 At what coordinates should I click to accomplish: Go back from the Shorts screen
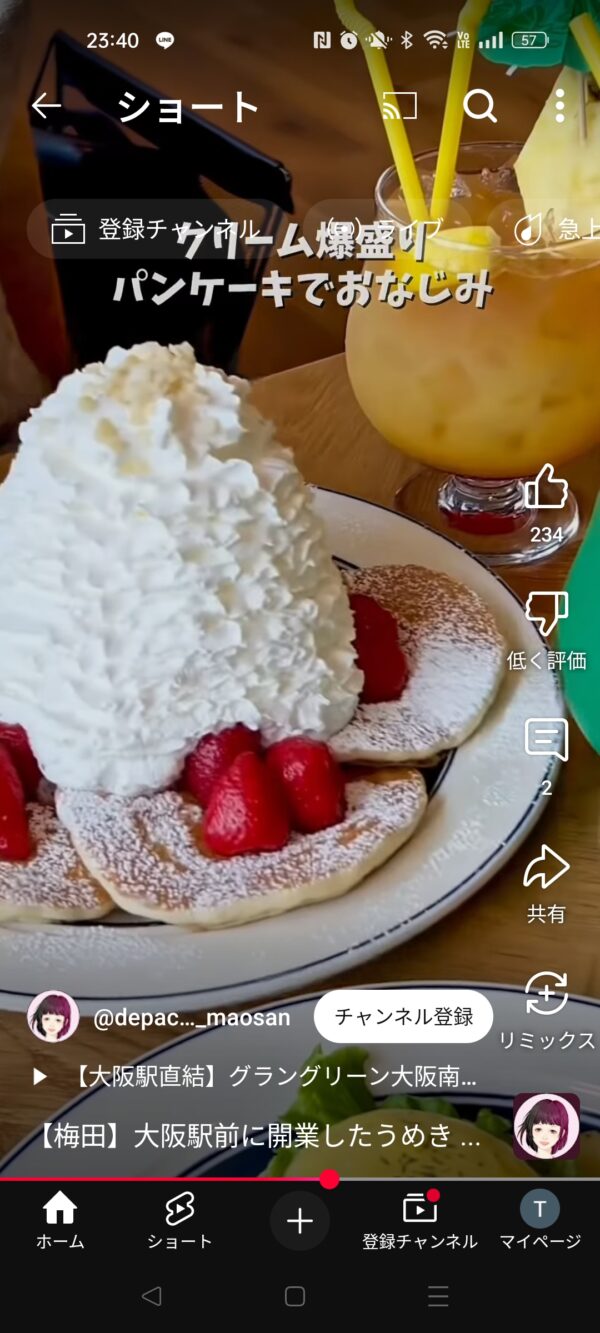tap(46, 106)
